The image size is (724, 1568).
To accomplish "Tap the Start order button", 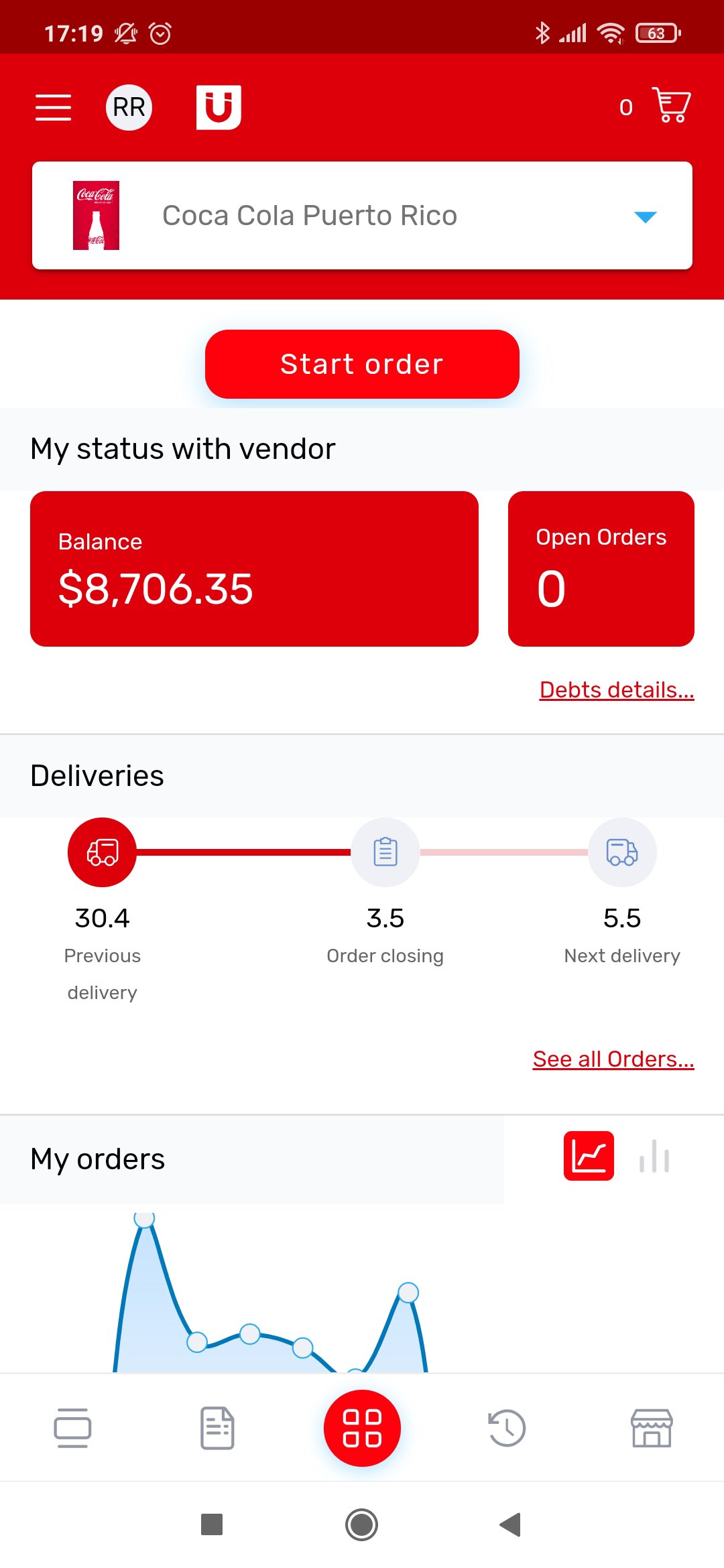I will (362, 364).
